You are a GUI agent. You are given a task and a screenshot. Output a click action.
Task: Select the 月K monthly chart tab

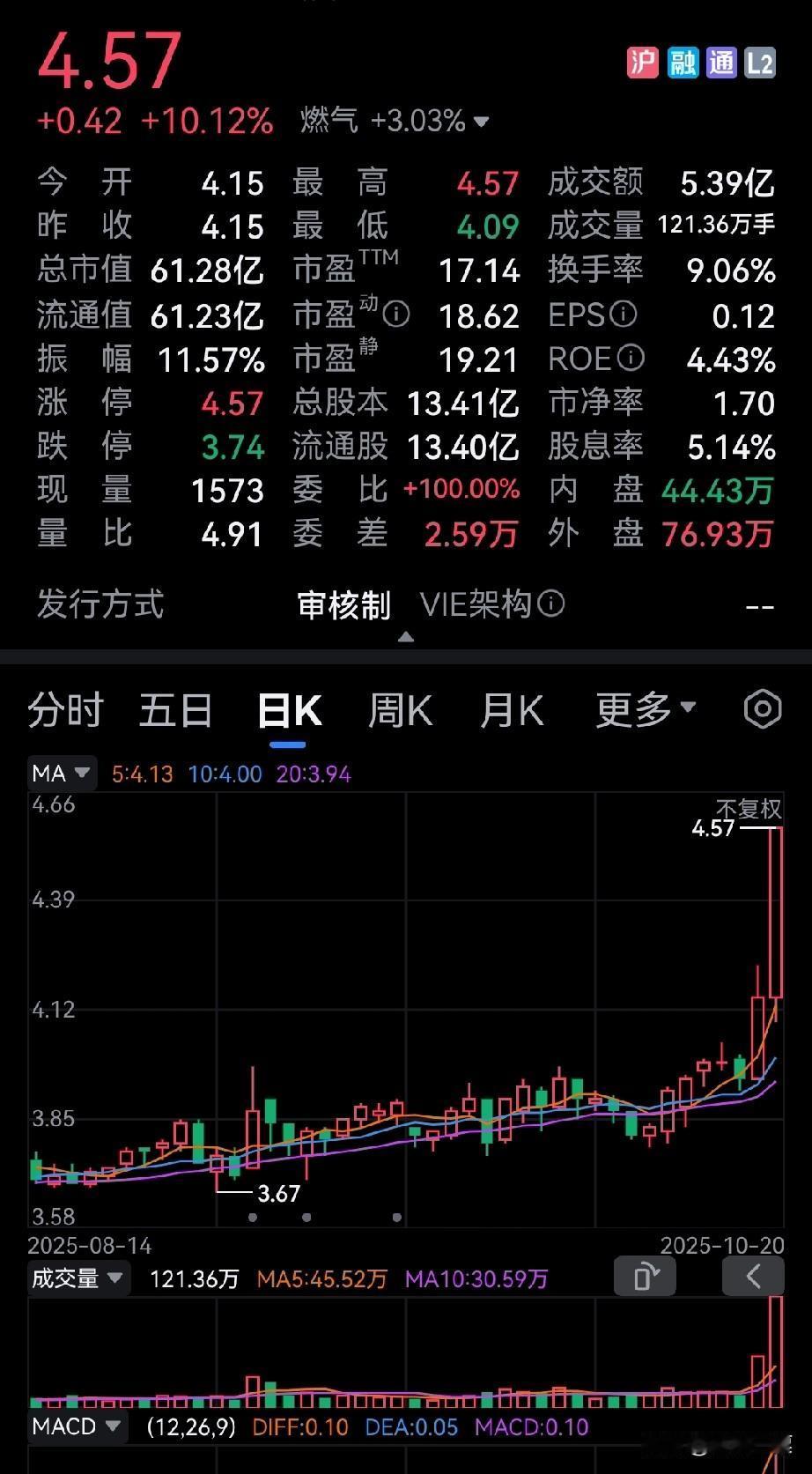pos(515,709)
